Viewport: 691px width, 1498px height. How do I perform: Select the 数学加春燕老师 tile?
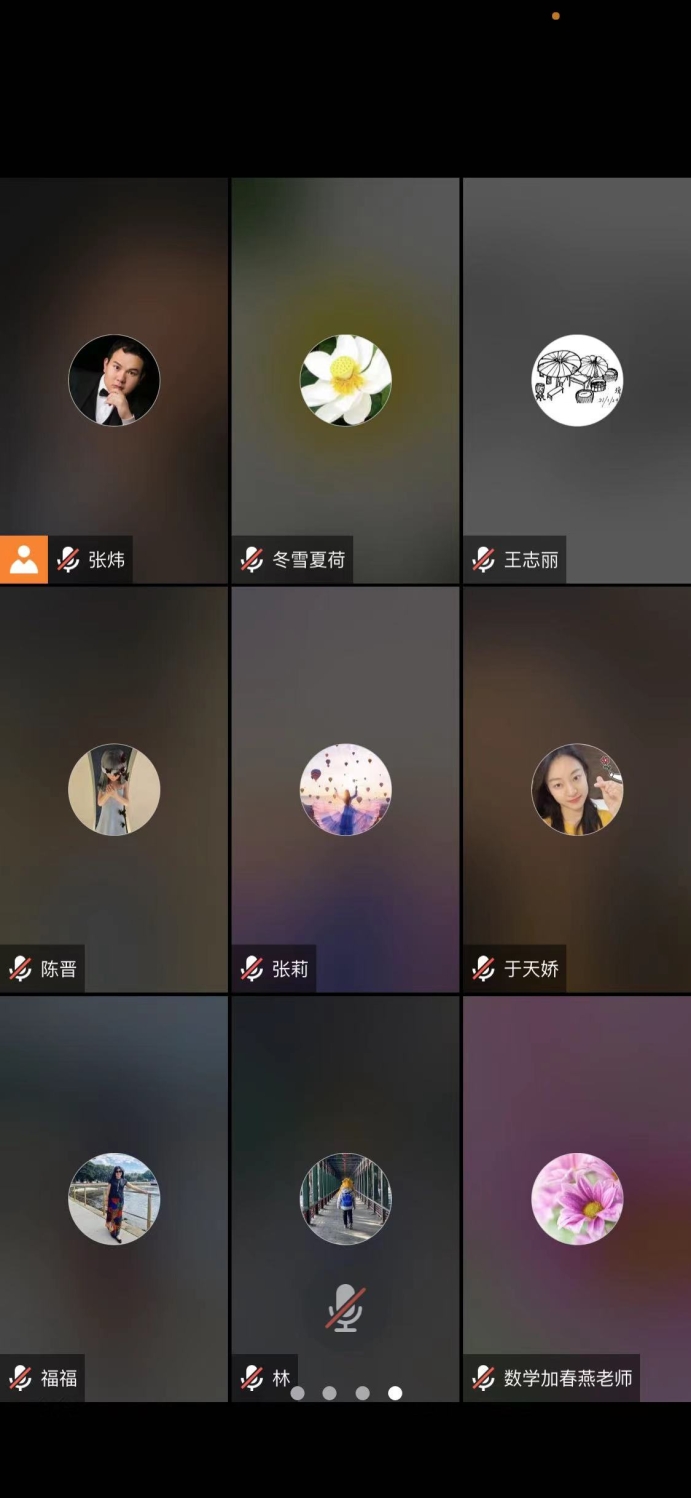point(577,1198)
